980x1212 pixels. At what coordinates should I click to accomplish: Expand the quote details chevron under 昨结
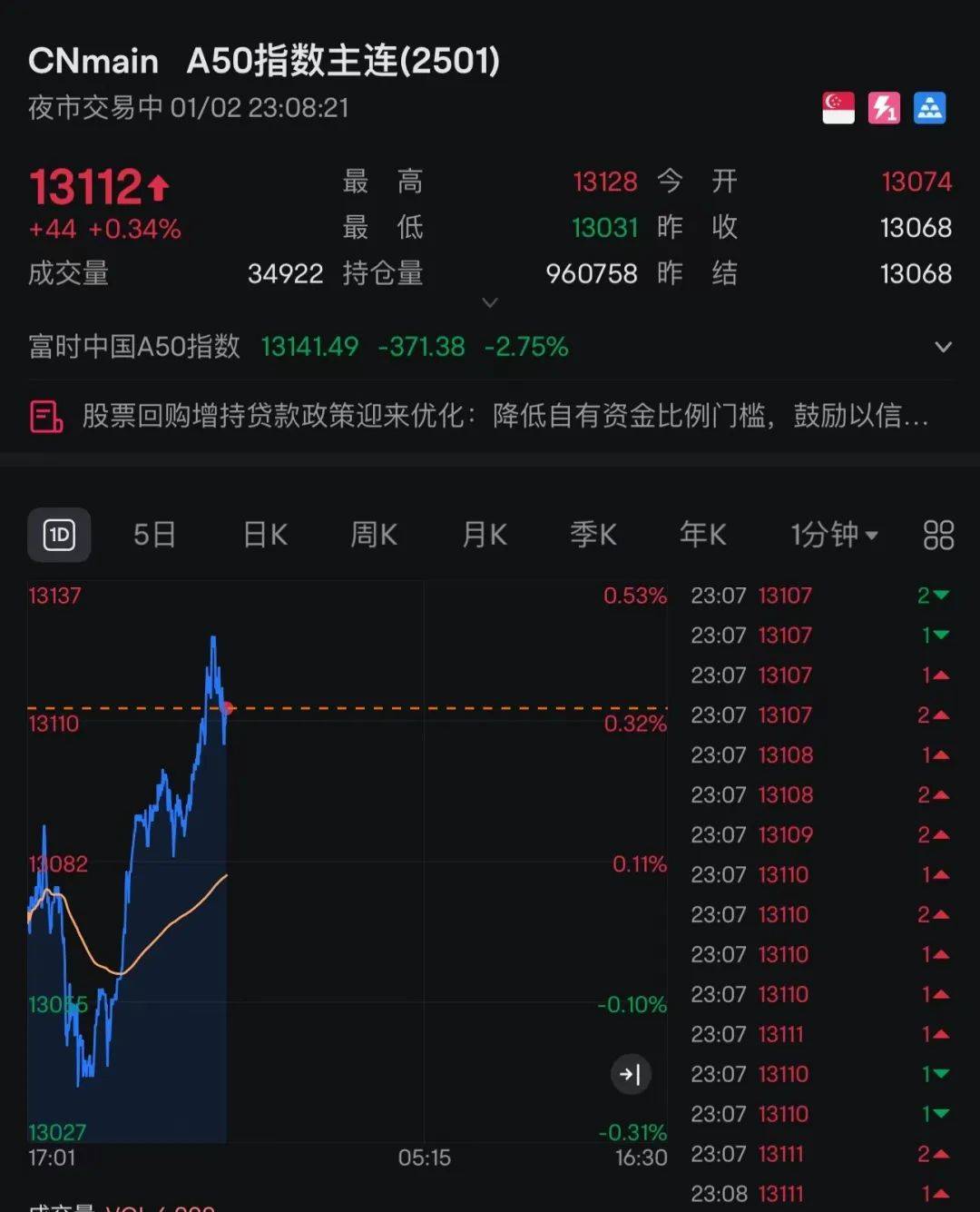[490, 302]
